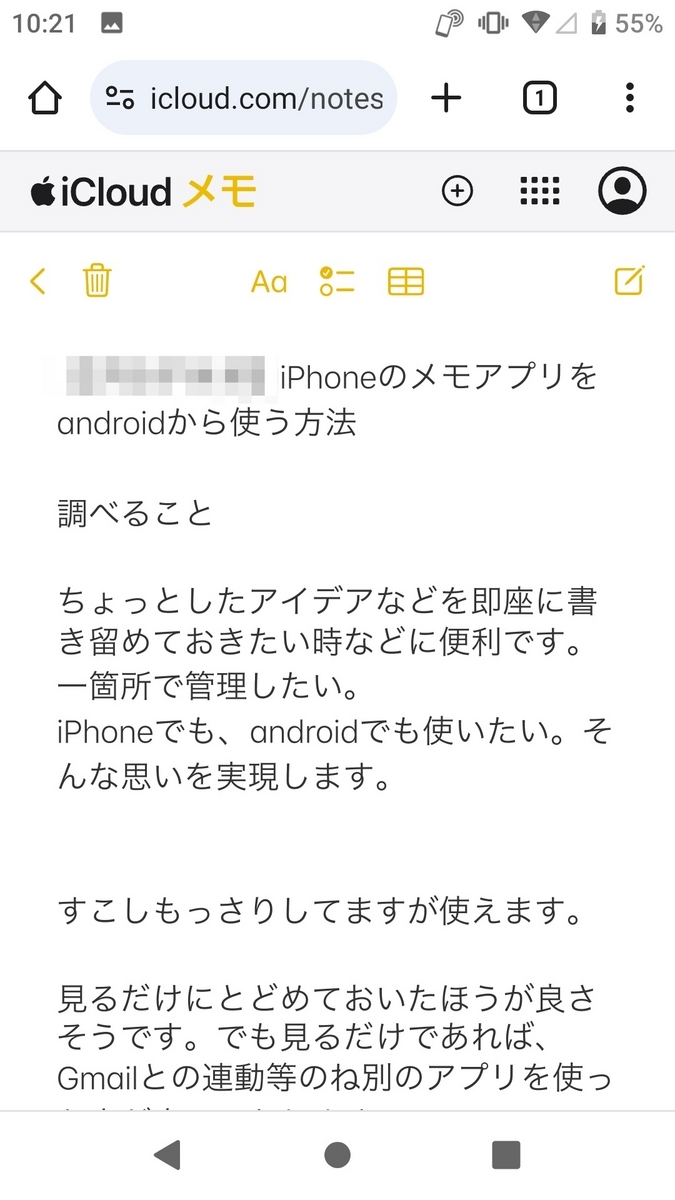Insert a table into the note
Screen dimensions: 675x1200
pyautogui.click(x=406, y=282)
